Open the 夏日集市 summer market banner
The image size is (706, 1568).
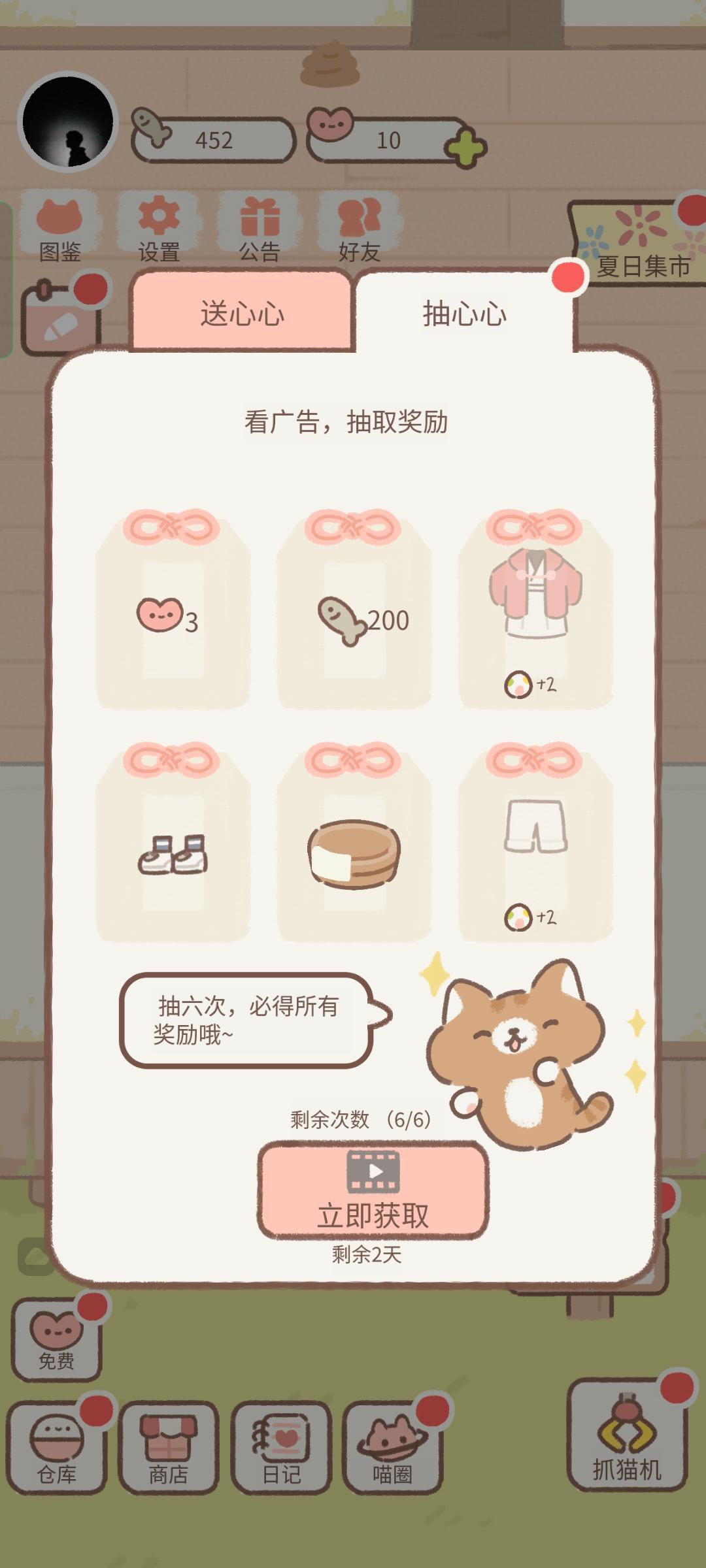point(637,242)
